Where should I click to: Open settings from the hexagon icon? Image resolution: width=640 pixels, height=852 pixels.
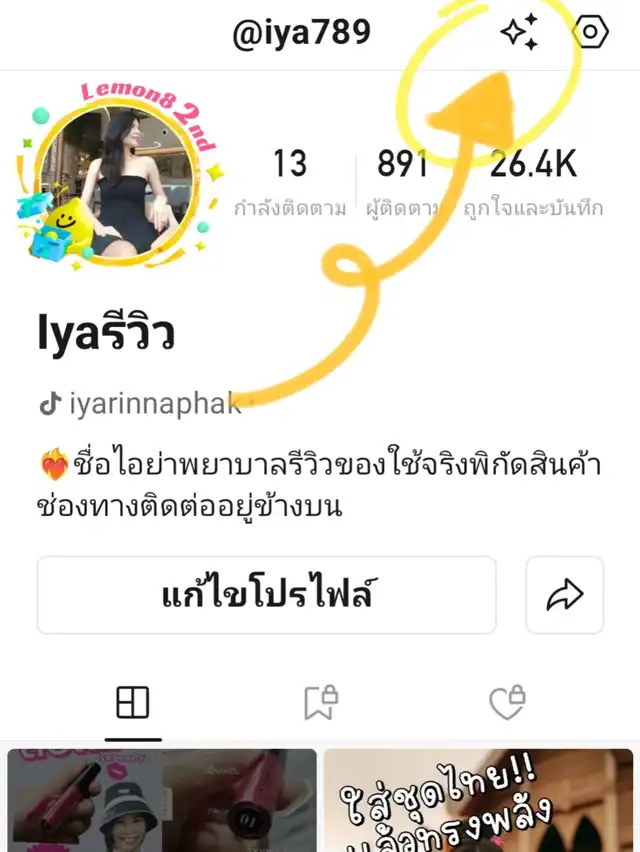[590, 33]
